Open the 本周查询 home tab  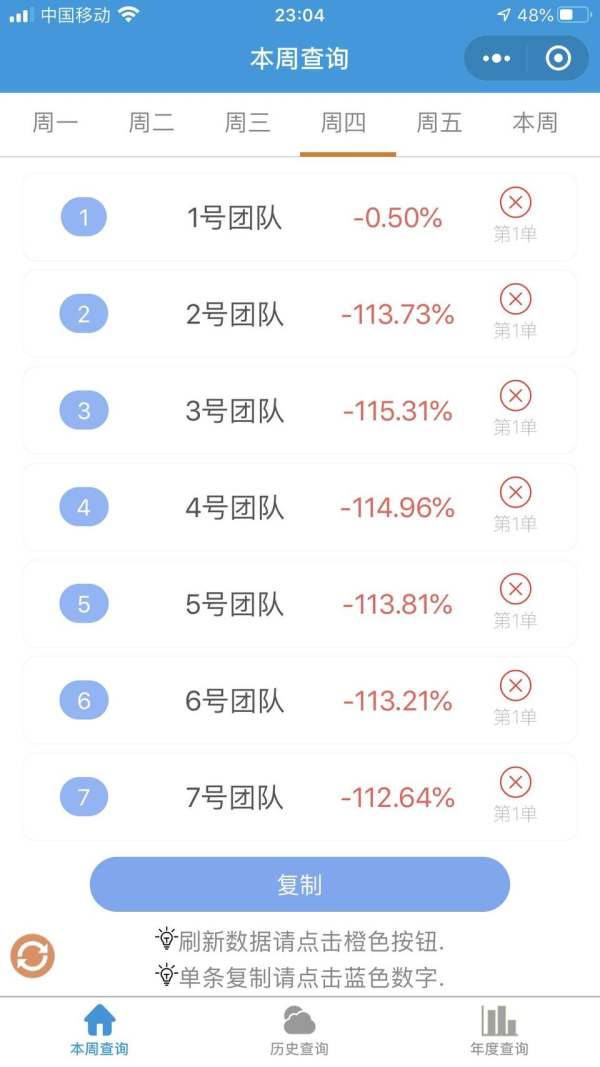pyautogui.click(x=99, y=1030)
